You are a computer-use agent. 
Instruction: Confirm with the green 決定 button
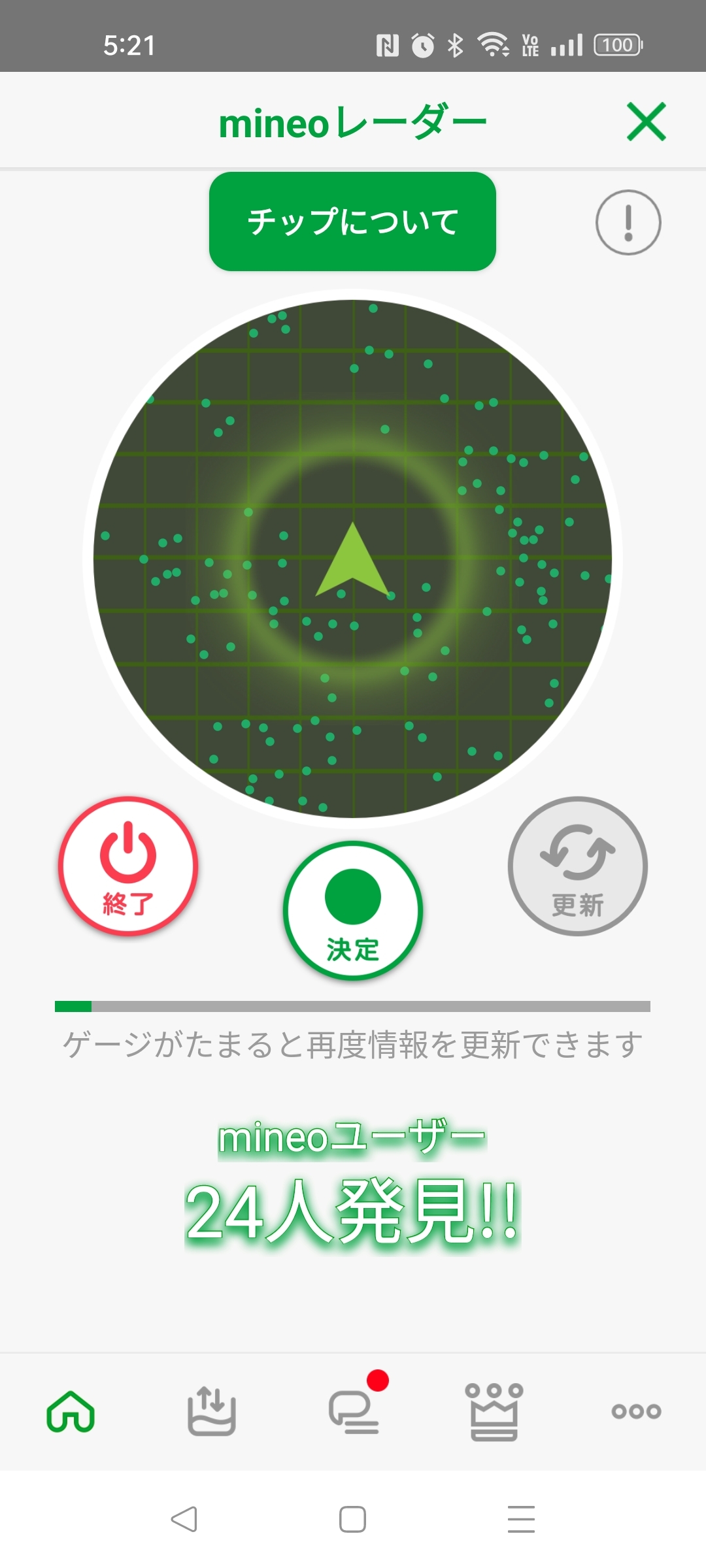(353, 910)
